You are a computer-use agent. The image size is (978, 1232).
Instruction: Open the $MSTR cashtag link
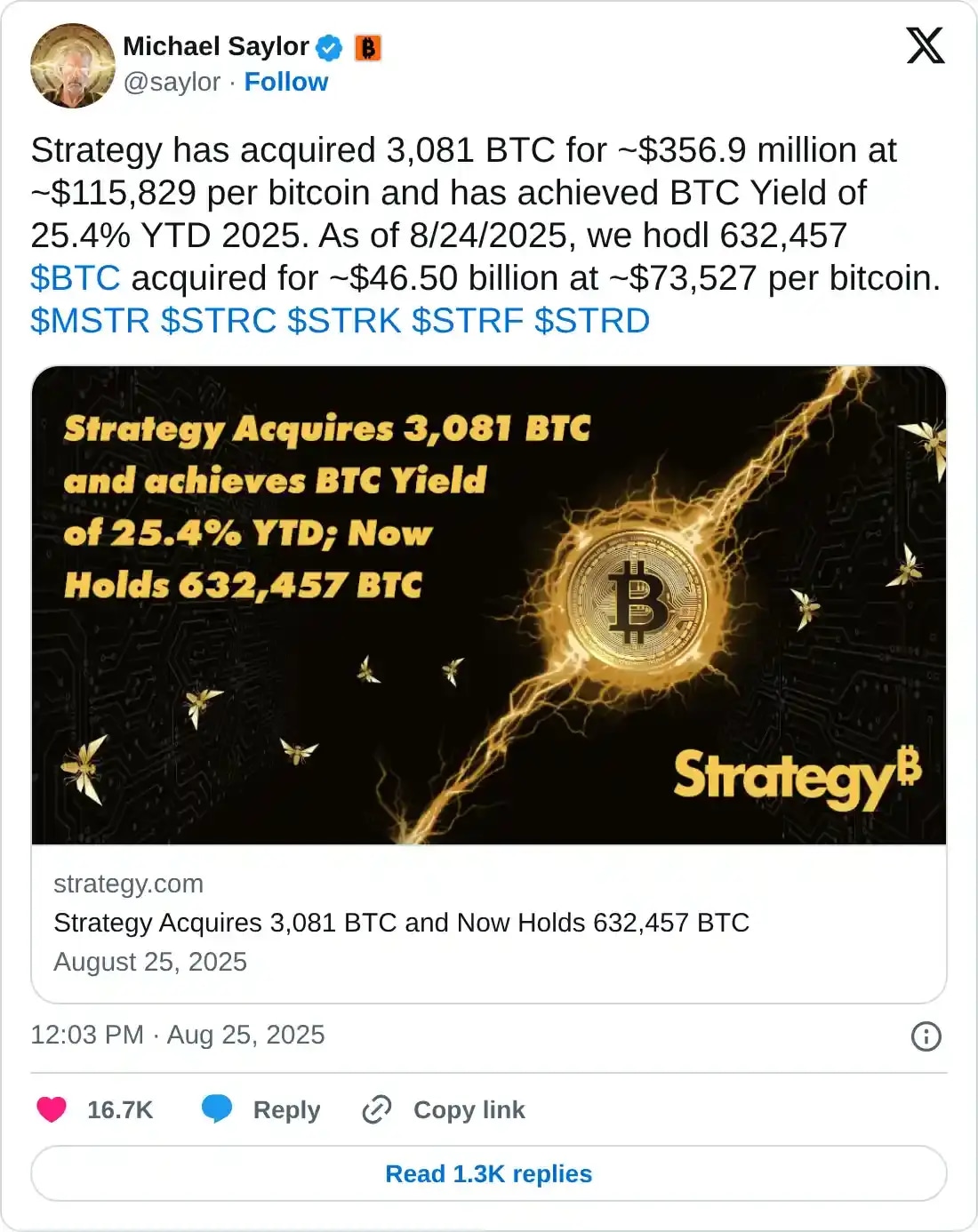[90, 321]
